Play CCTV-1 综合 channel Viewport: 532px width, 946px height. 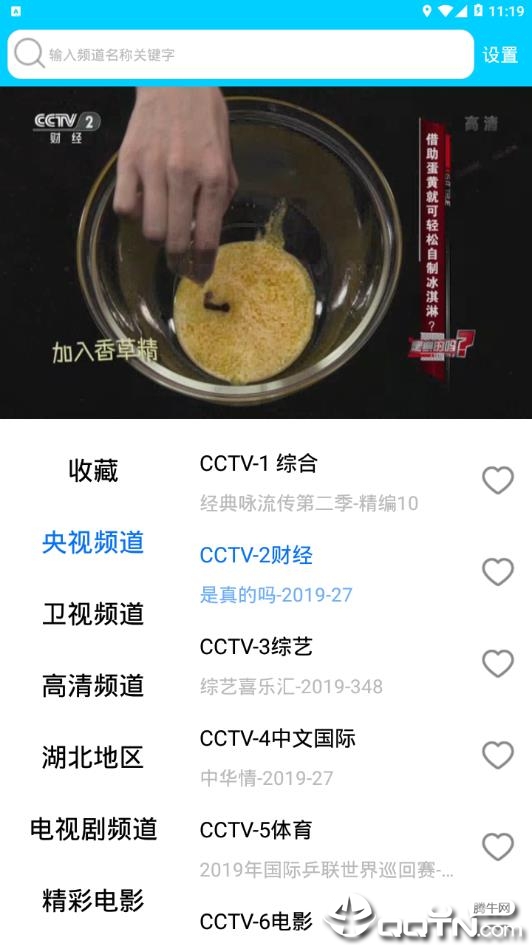pos(326,481)
